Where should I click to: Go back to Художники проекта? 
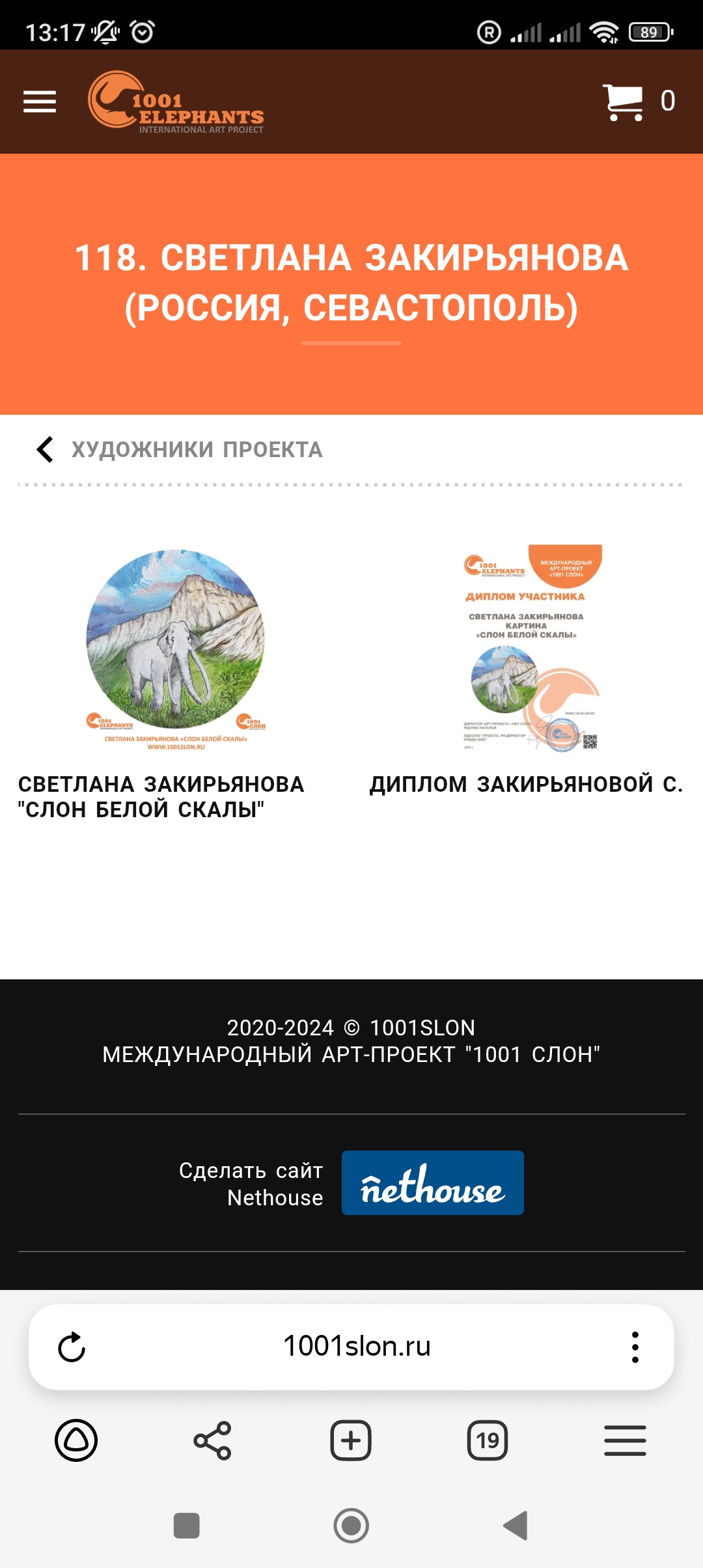[179, 449]
